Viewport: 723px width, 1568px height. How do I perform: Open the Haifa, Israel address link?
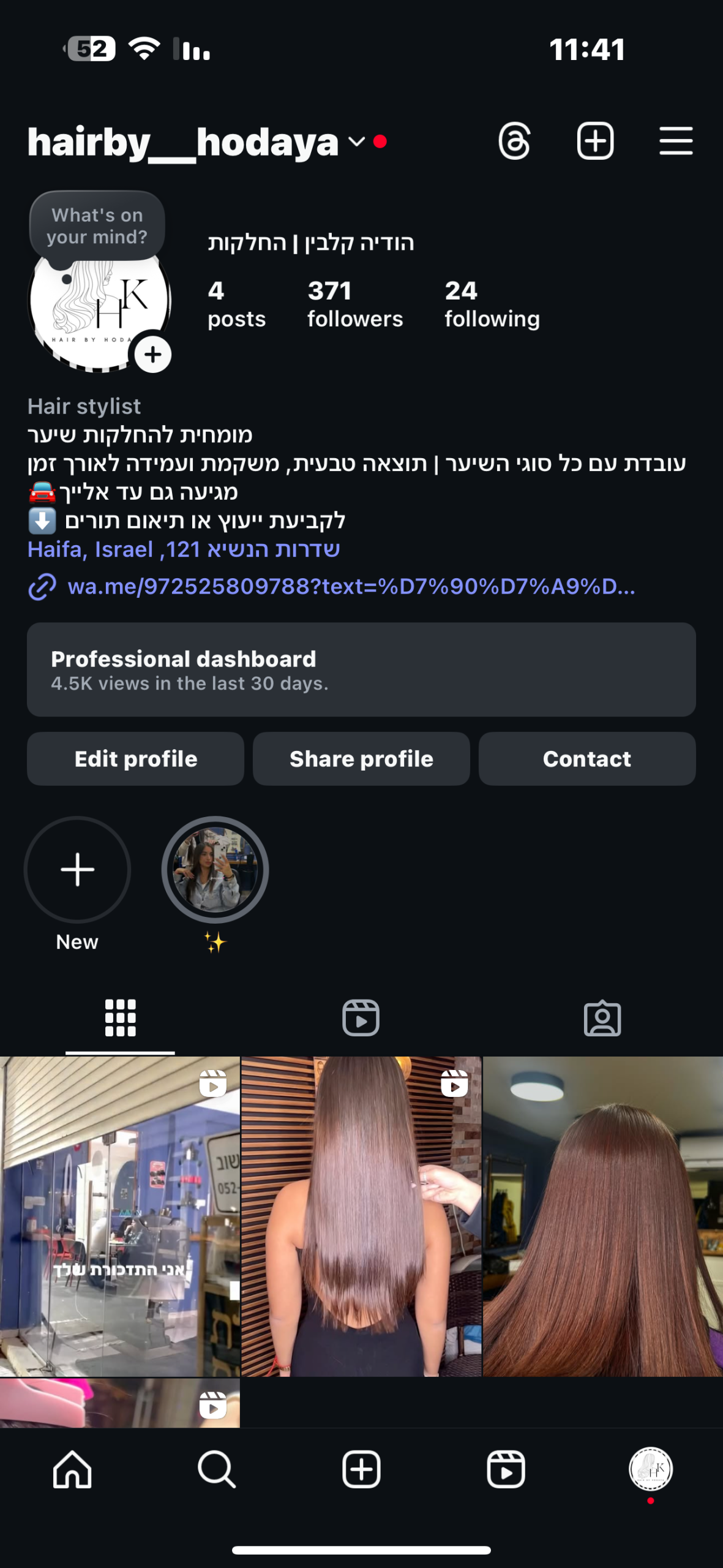click(184, 549)
